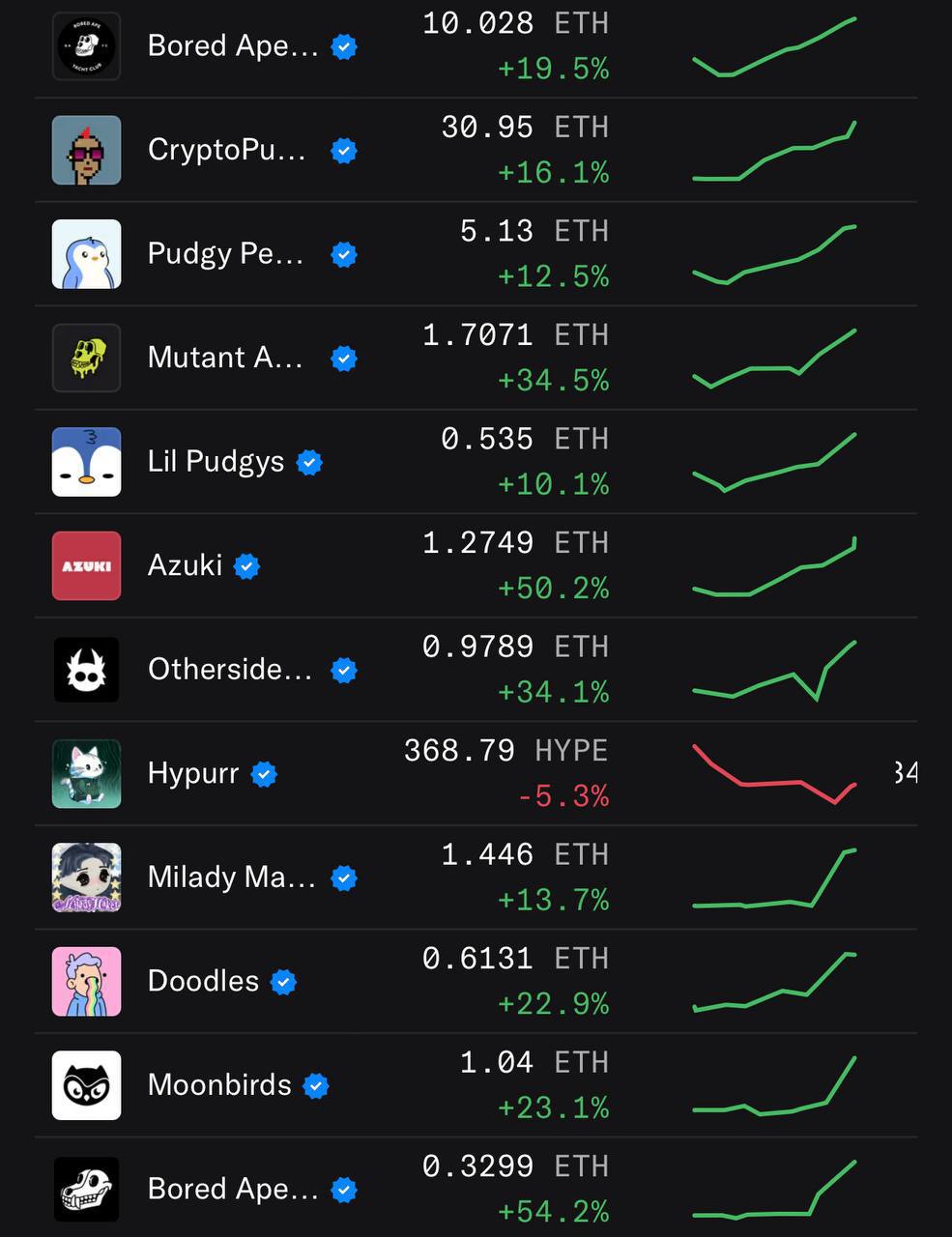
Task: Open the Pudgy Penguins collection
Action: [x=476, y=254]
